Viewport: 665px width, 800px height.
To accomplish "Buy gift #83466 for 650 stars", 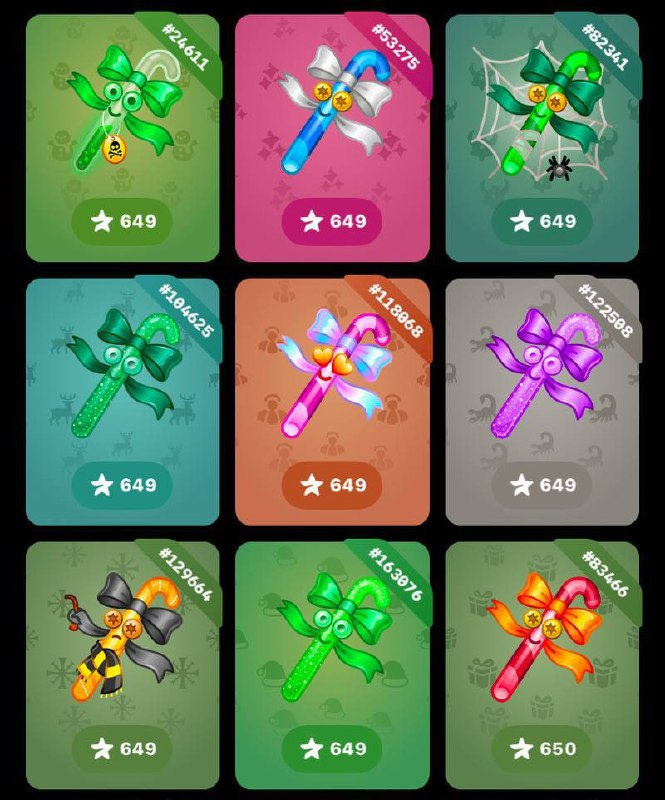I will click(x=542, y=748).
